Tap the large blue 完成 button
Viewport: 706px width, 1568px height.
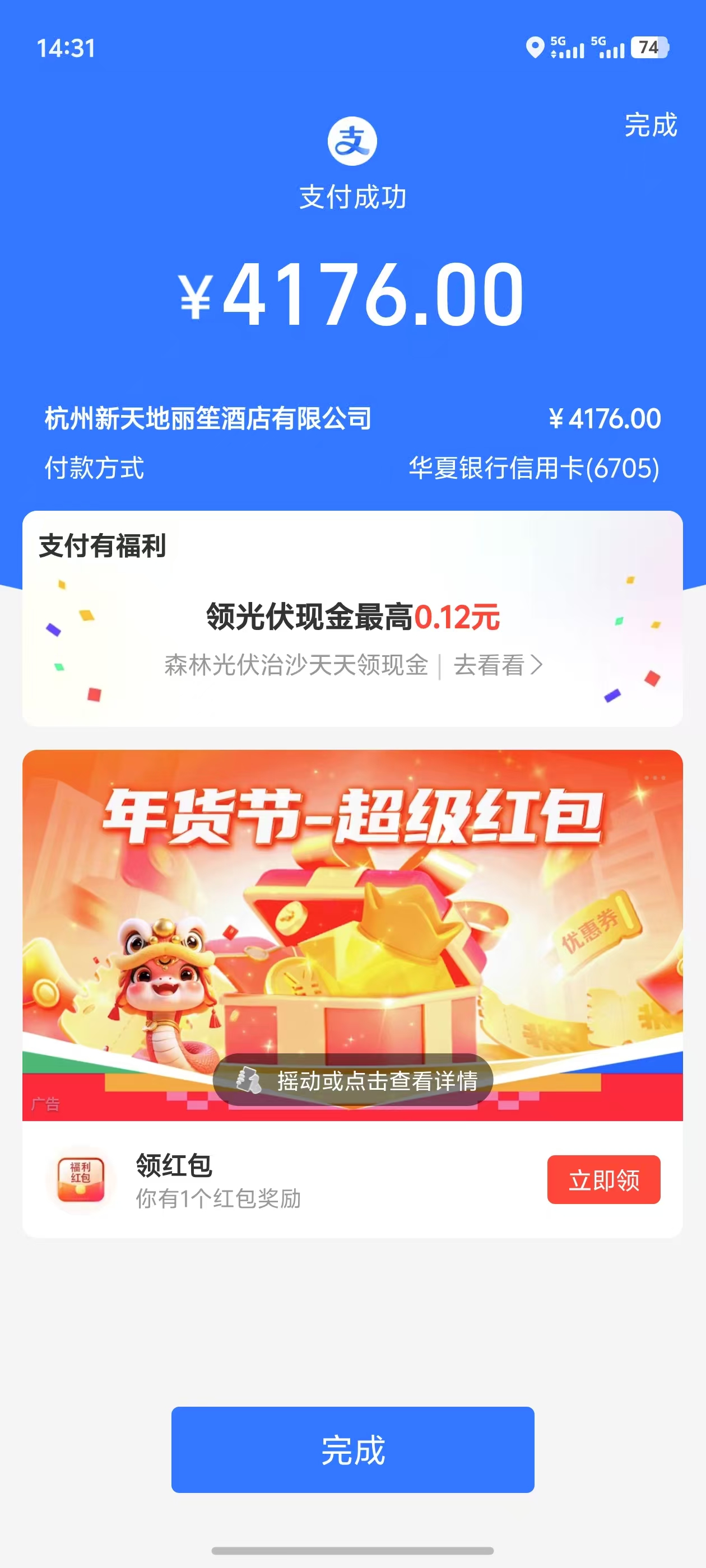tap(352, 1449)
